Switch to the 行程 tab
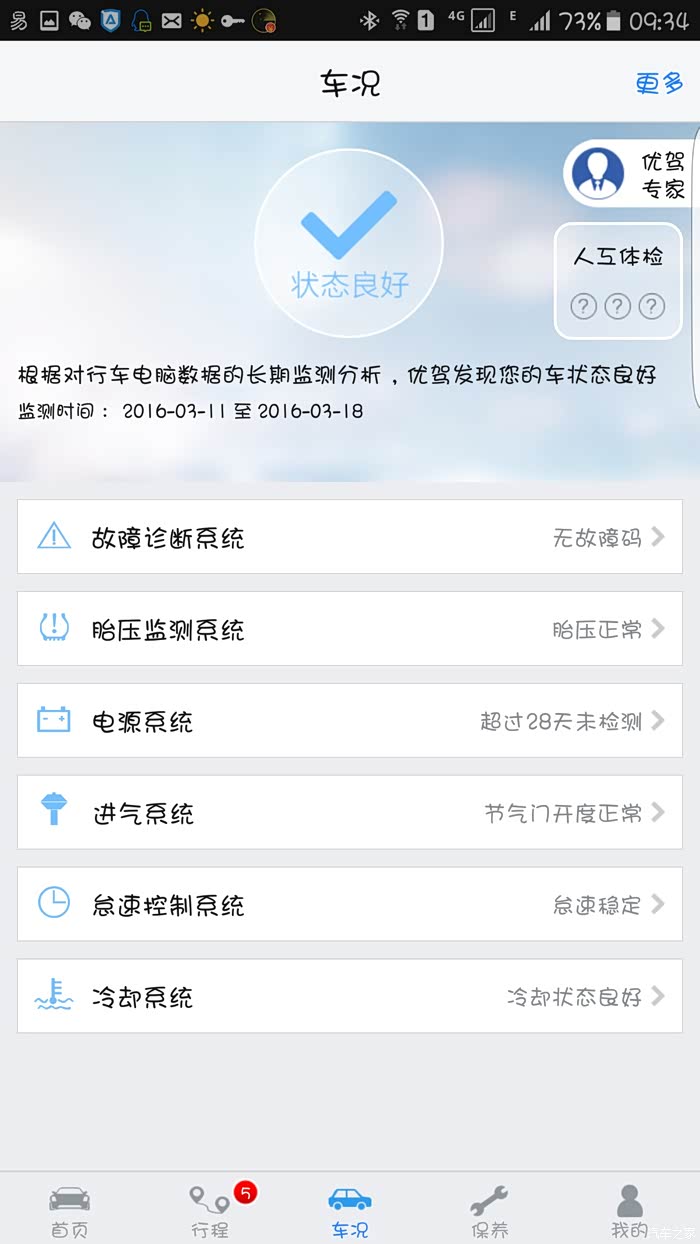Image resolution: width=700 pixels, height=1244 pixels. click(210, 1209)
